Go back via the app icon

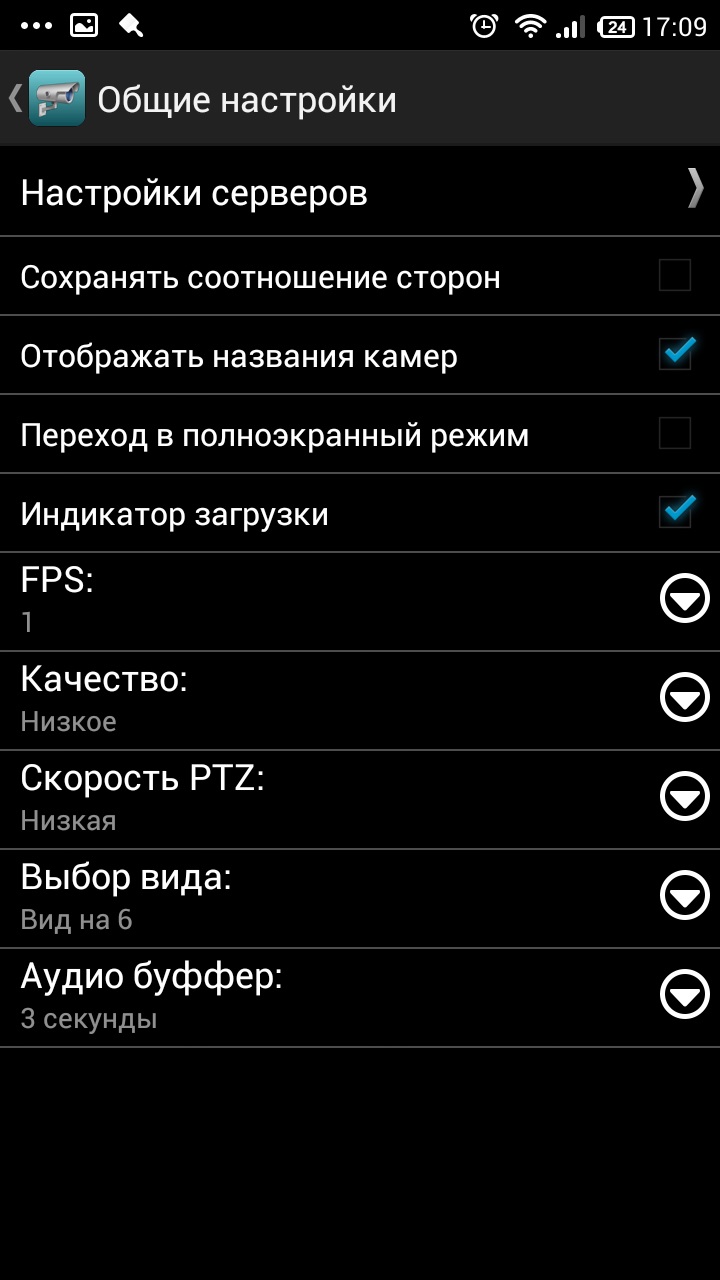pos(55,99)
